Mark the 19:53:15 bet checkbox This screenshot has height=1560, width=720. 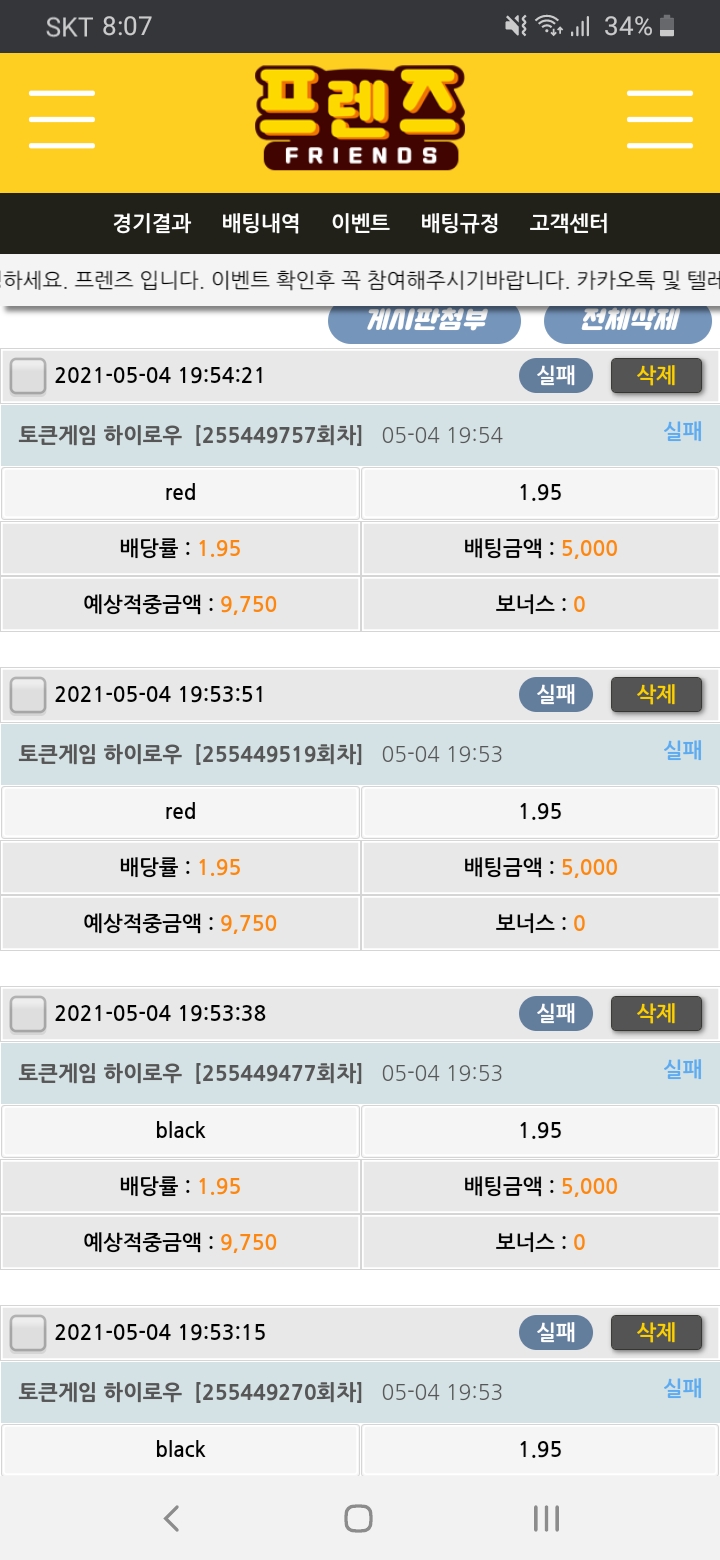click(x=28, y=1333)
